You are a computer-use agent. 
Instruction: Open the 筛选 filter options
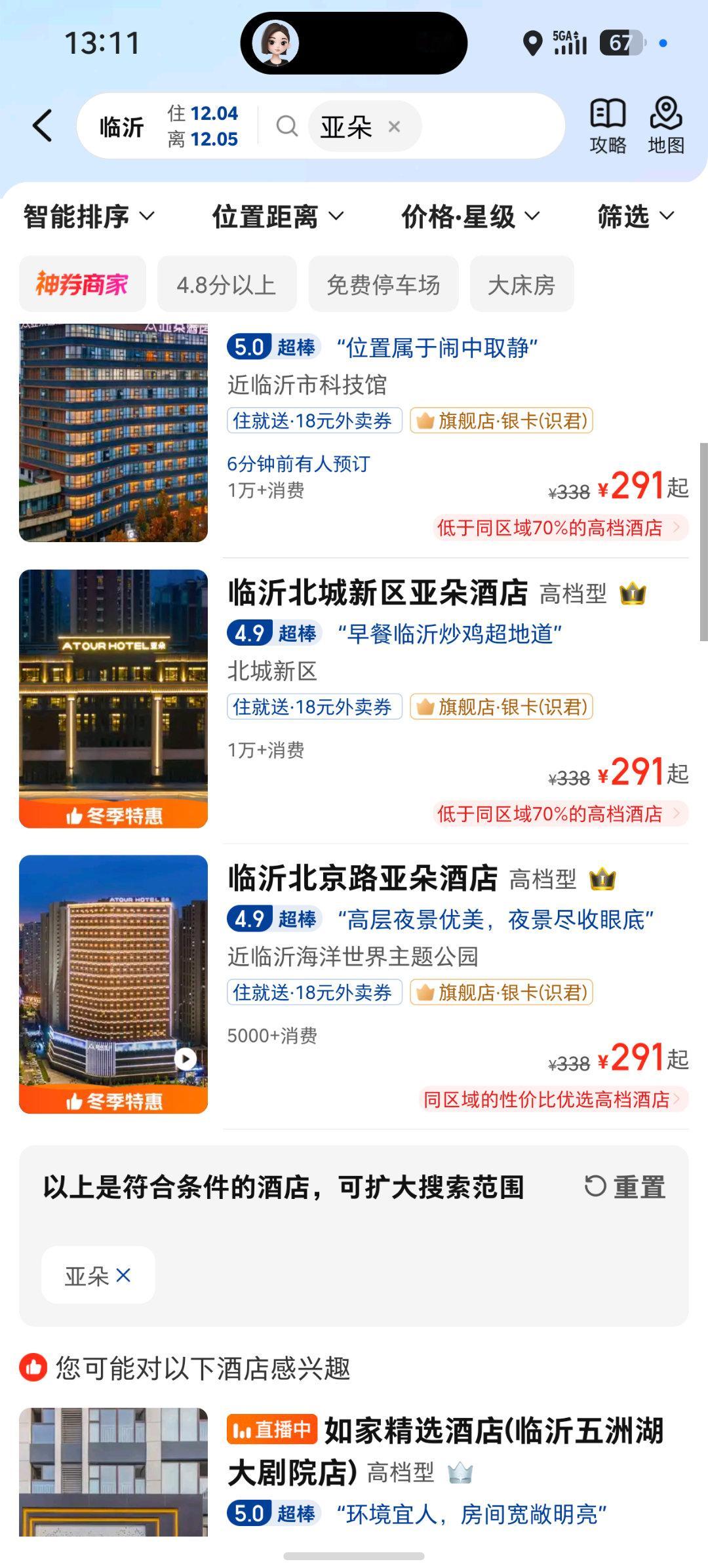[x=635, y=216]
